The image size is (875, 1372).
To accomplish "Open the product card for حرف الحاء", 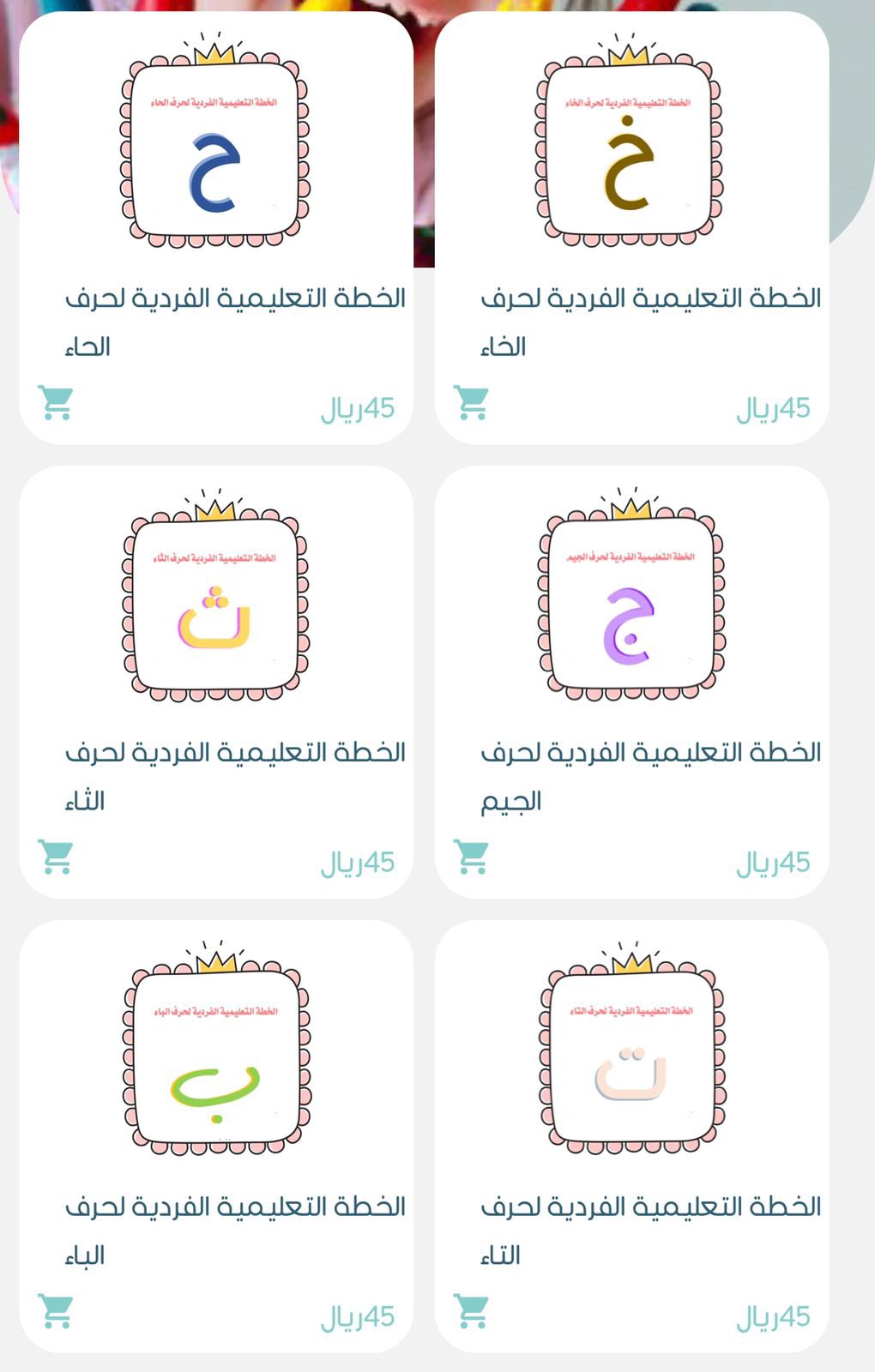I will click(216, 227).
